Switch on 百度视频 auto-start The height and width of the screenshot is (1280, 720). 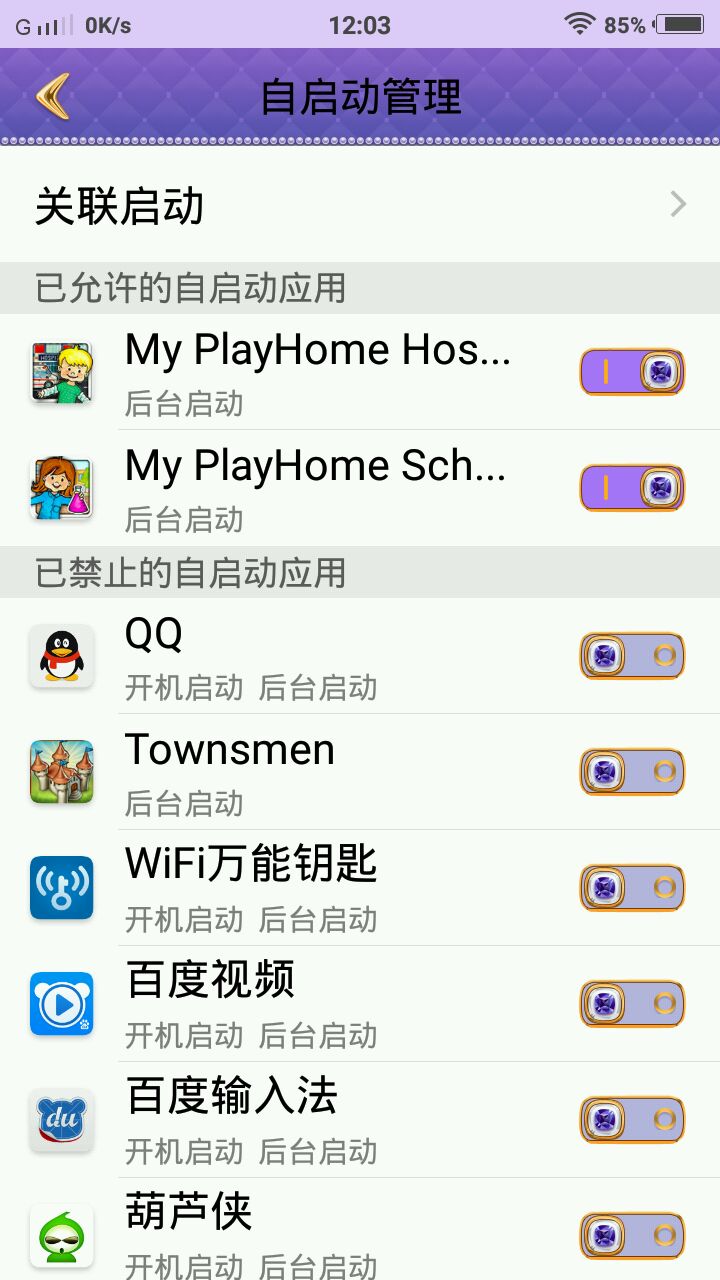click(x=632, y=1004)
